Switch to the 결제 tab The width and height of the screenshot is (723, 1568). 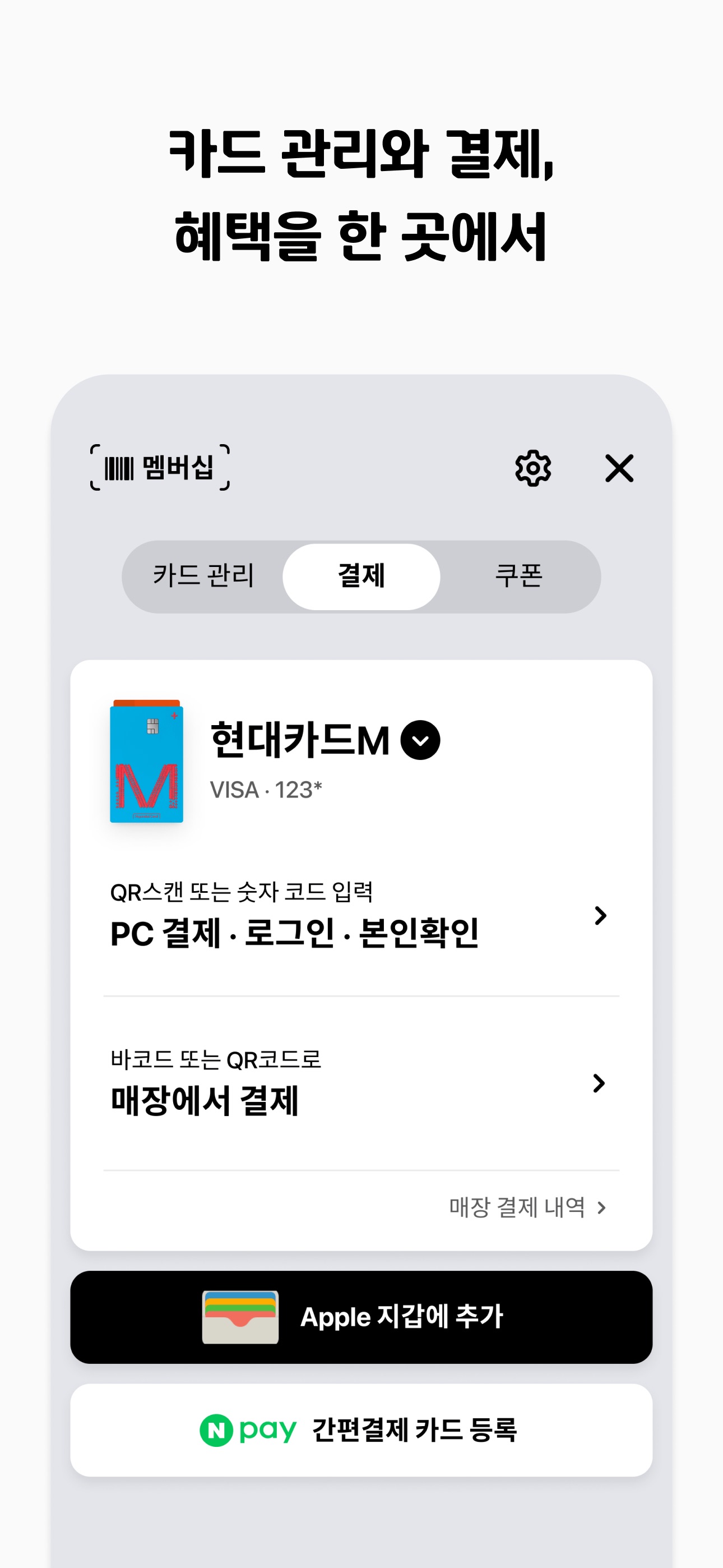361,576
